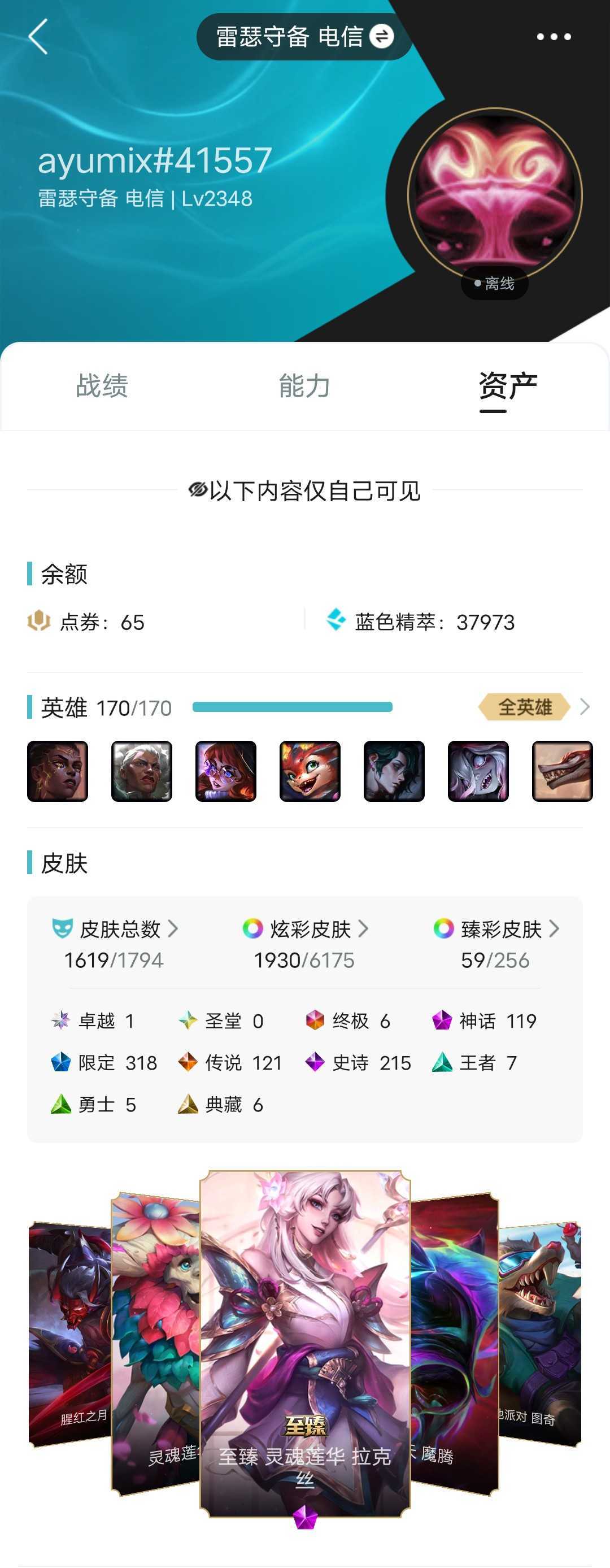Open the three-dot overflow menu

point(554,37)
